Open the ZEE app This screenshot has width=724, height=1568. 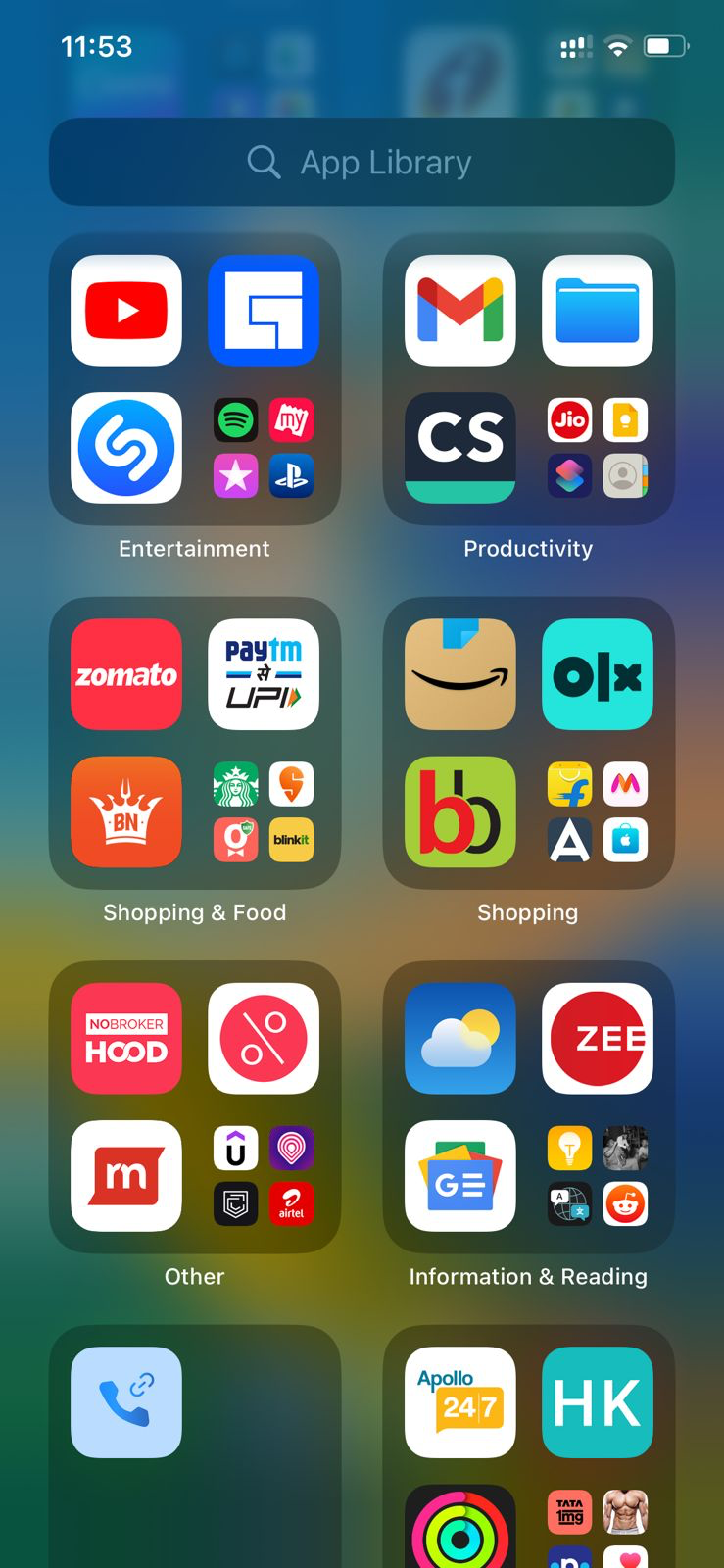(x=598, y=1039)
